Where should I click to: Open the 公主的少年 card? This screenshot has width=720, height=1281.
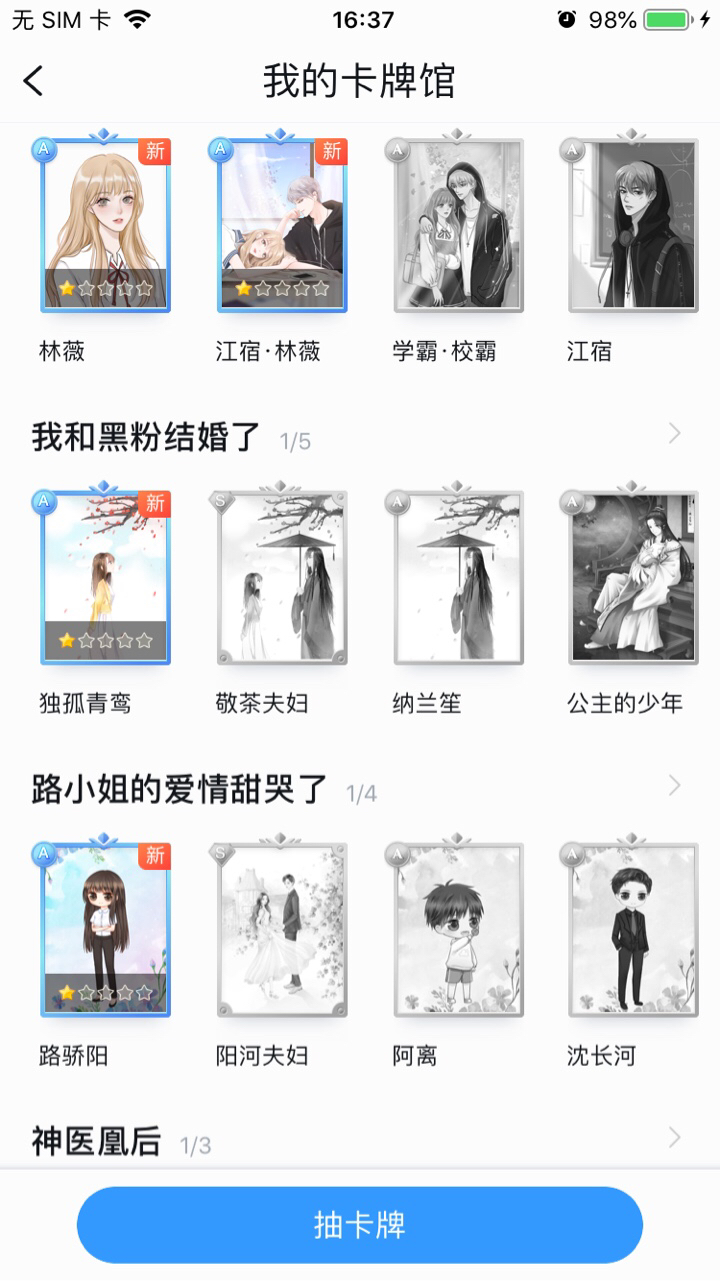(633, 578)
